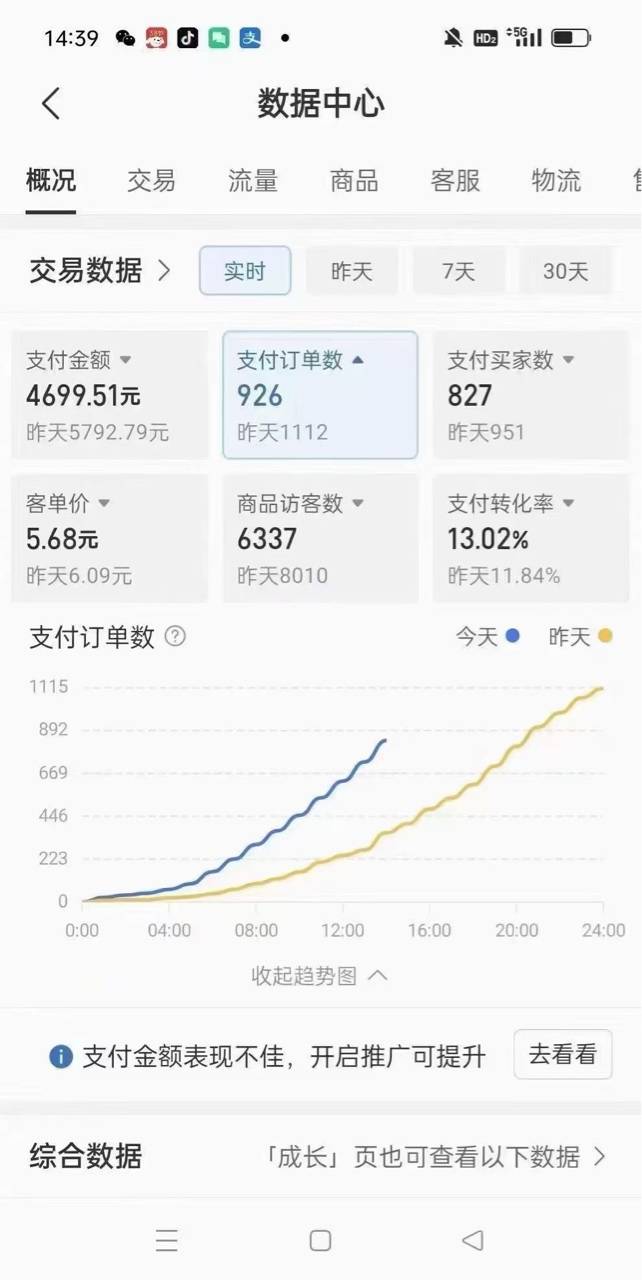Tap the 去看看 button
The width and height of the screenshot is (642, 1280).
(x=562, y=1054)
